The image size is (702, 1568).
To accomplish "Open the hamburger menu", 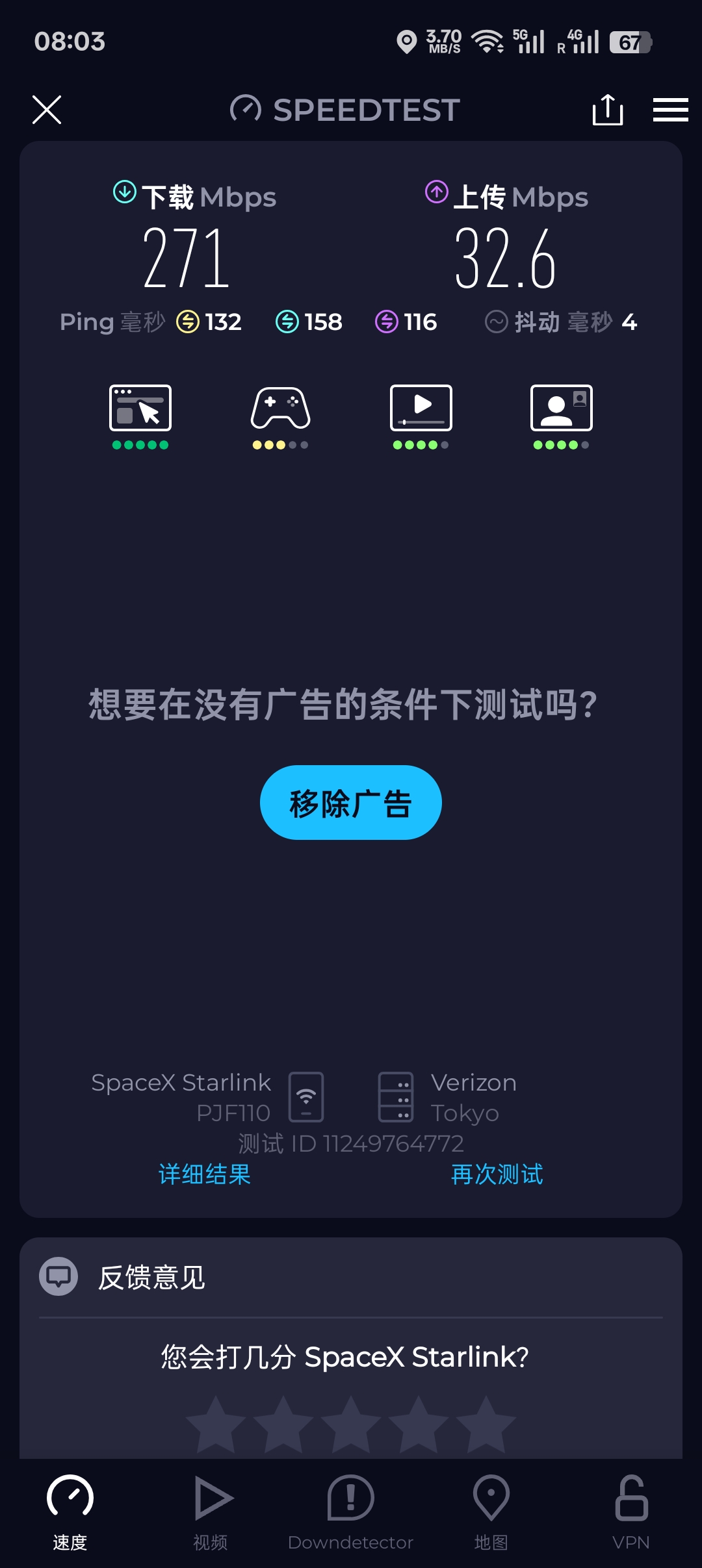I will 670,109.
